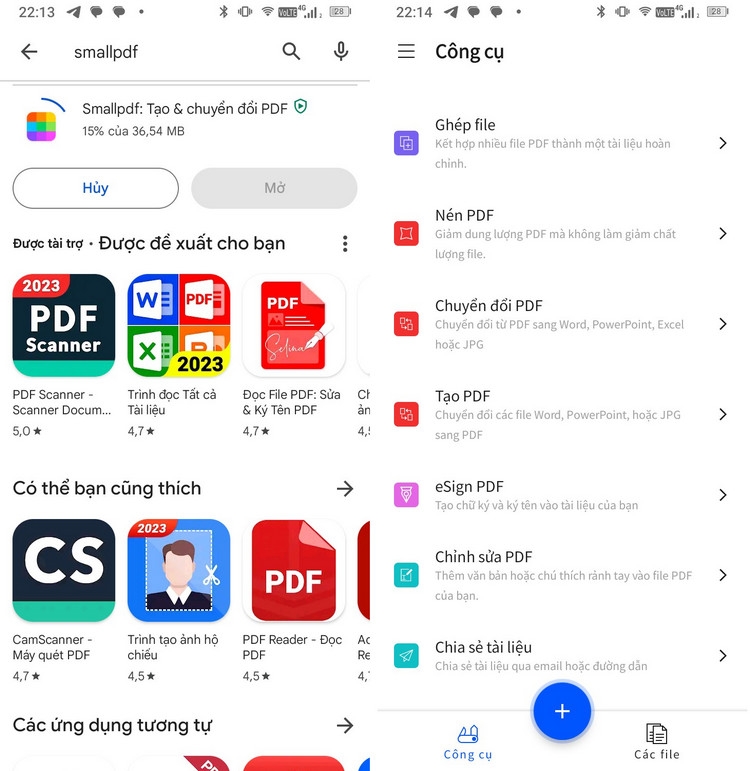This screenshot has height=771, width=750.
Task: Tap the search magnifier icon
Action: [x=291, y=51]
